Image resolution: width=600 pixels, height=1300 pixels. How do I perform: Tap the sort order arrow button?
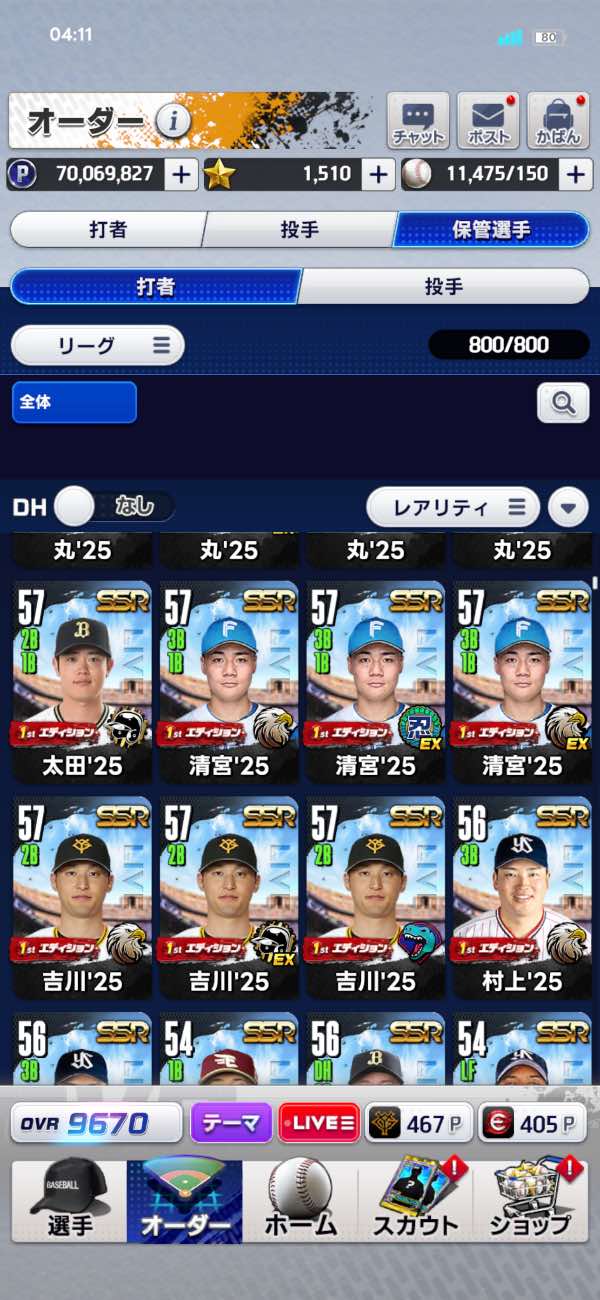(x=568, y=507)
